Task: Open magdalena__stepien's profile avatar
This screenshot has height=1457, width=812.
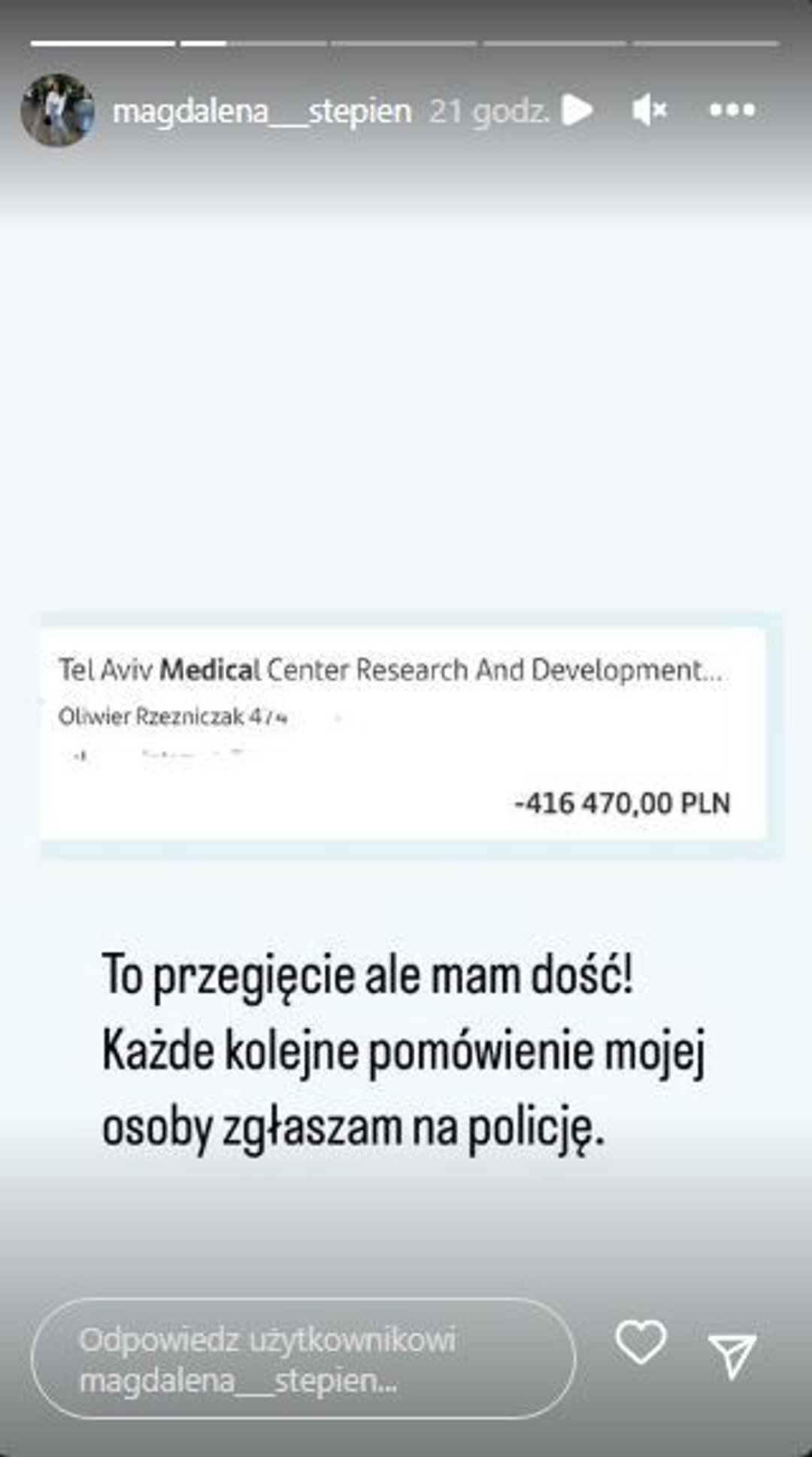Action: click(x=56, y=110)
